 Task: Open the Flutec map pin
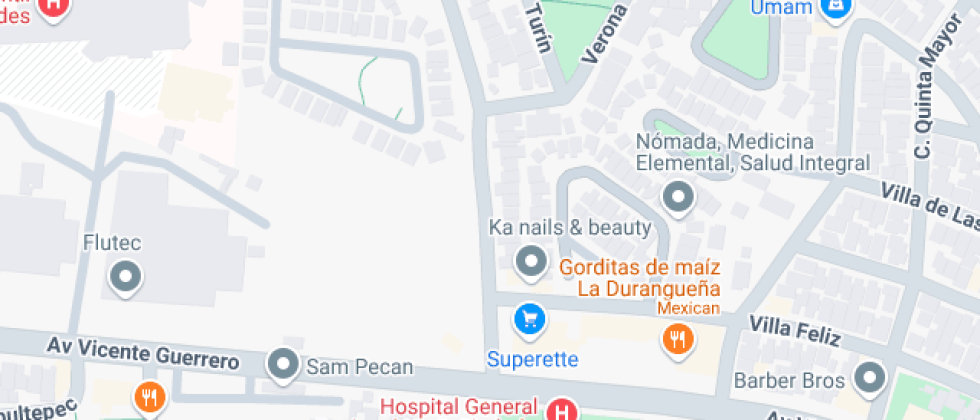click(126, 275)
